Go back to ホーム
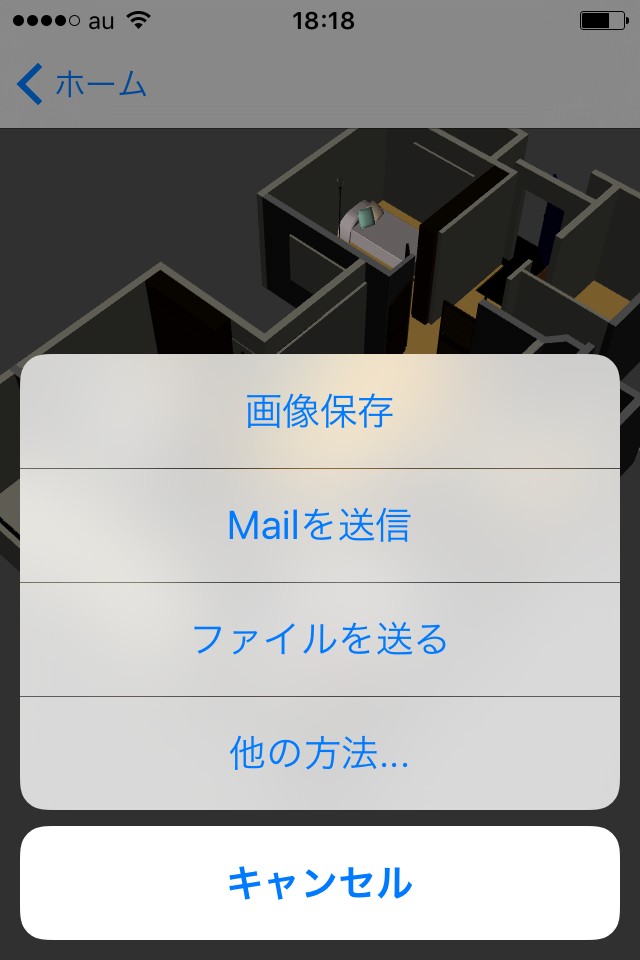Screen dimensions: 640x960 pyautogui.click(x=82, y=85)
